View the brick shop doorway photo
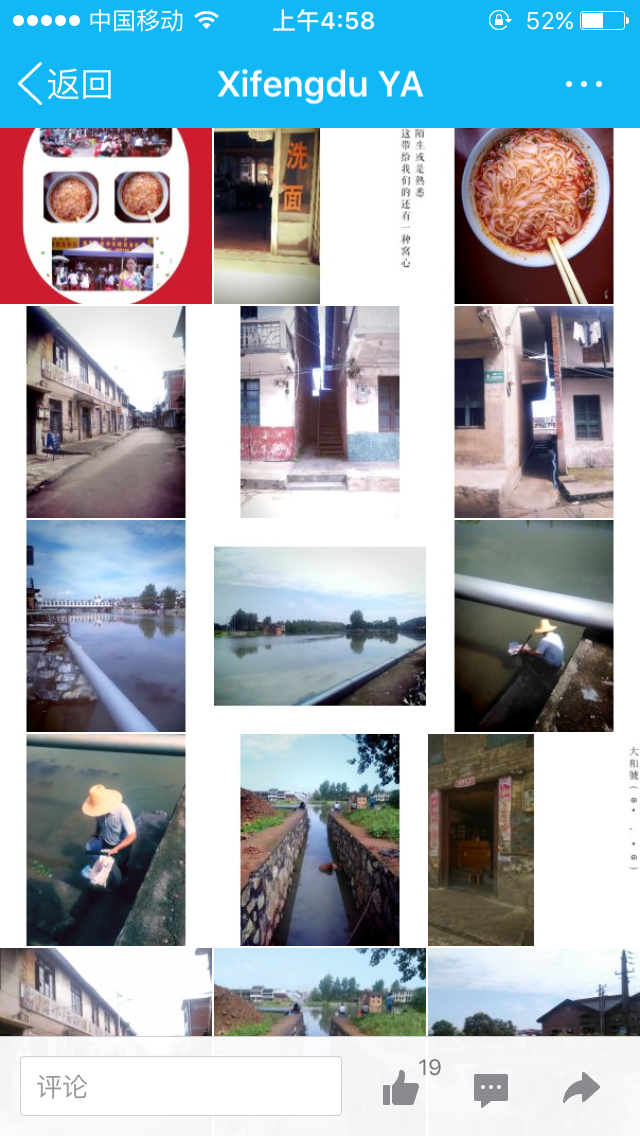Screen dimensions: 640x1136 click(x=481, y=840)
